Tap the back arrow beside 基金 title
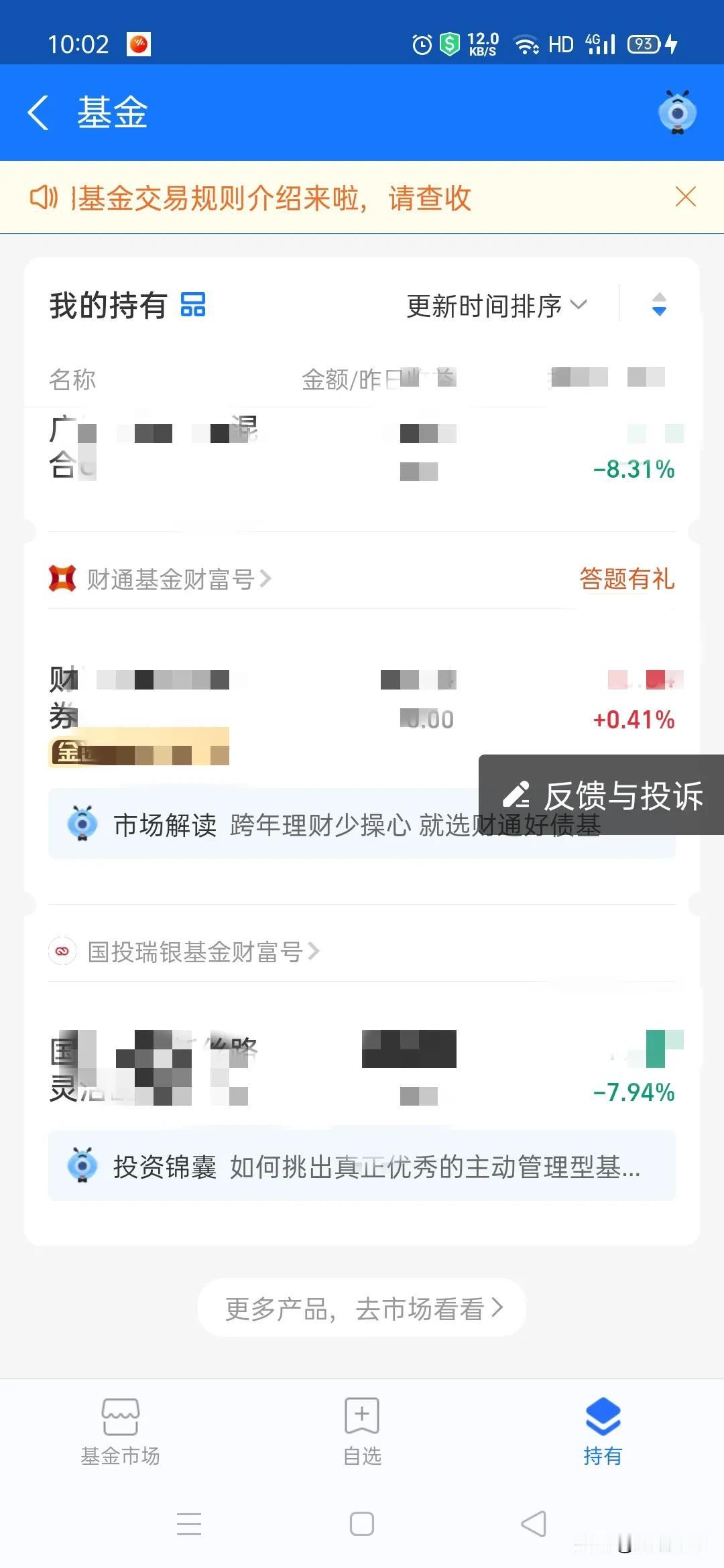 point(38,112)
